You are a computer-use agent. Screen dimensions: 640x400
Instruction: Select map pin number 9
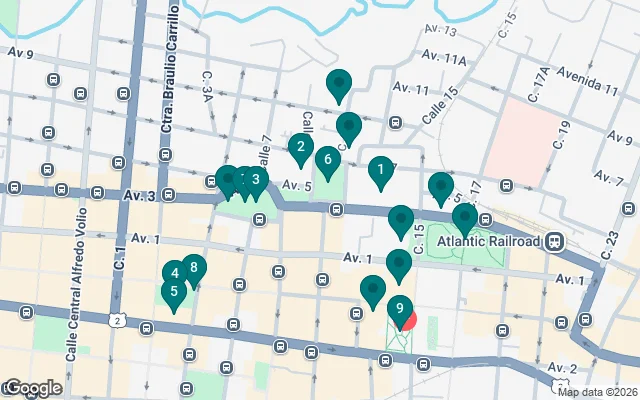pos(399,310)
